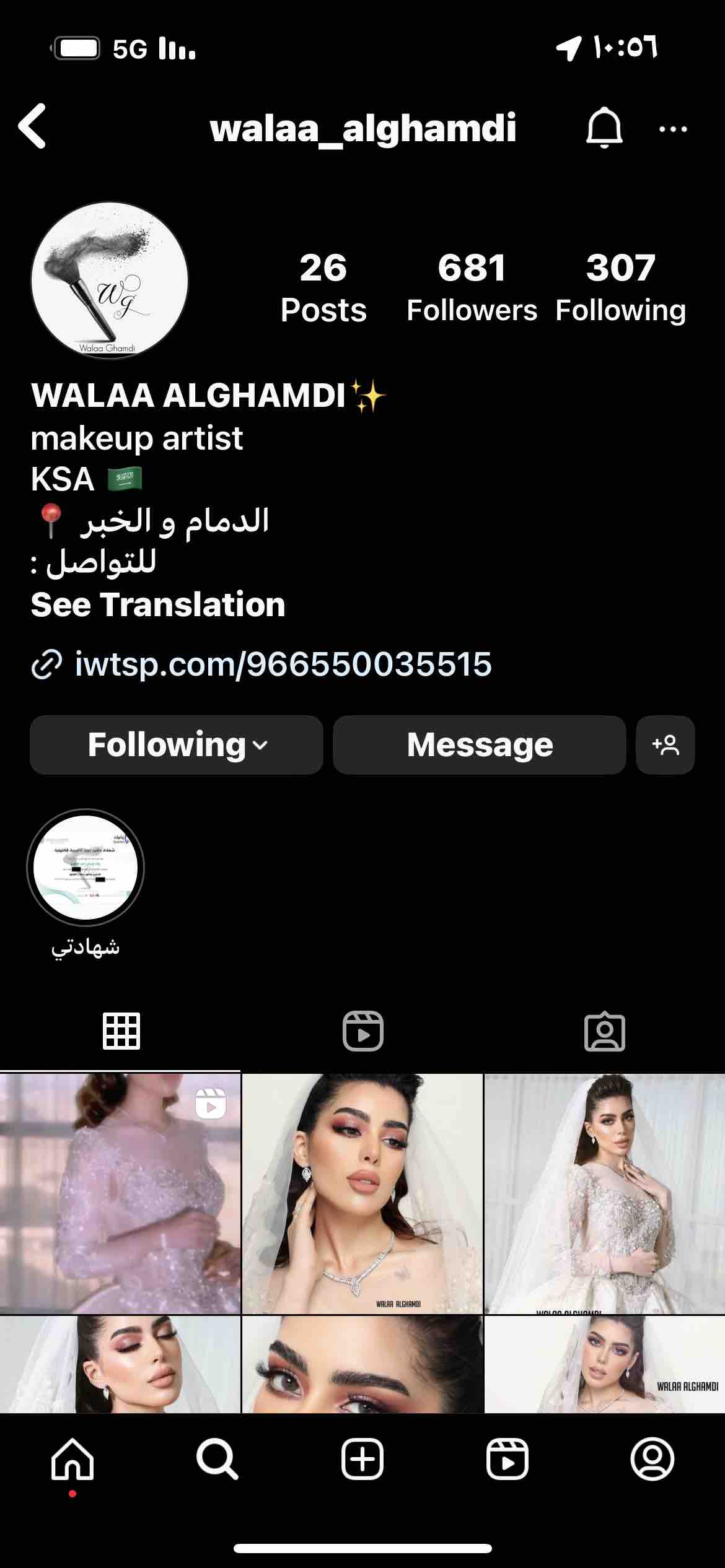725x1568 pixels.
Task: Send a message using the Message button
Action: click(478, 745)
